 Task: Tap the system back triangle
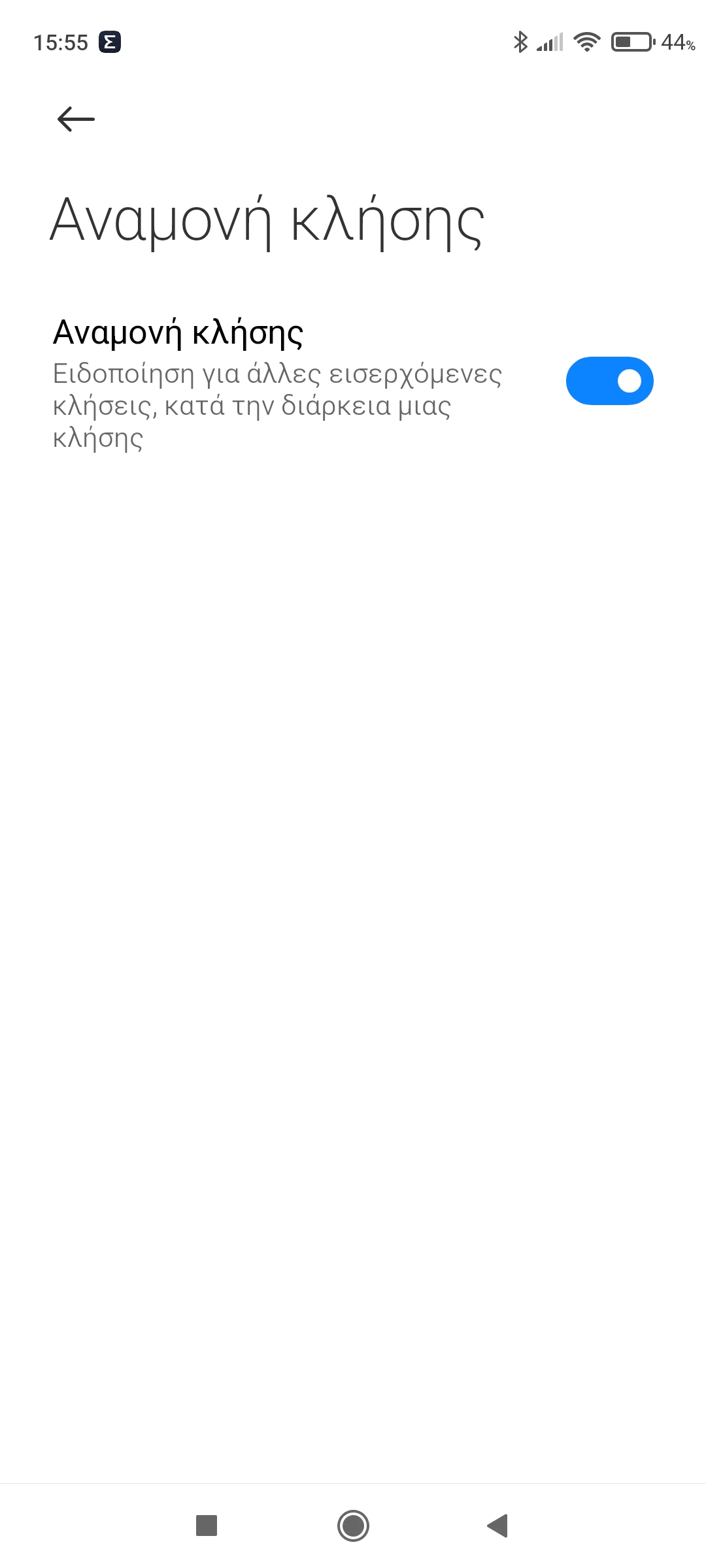point(498,1526)
